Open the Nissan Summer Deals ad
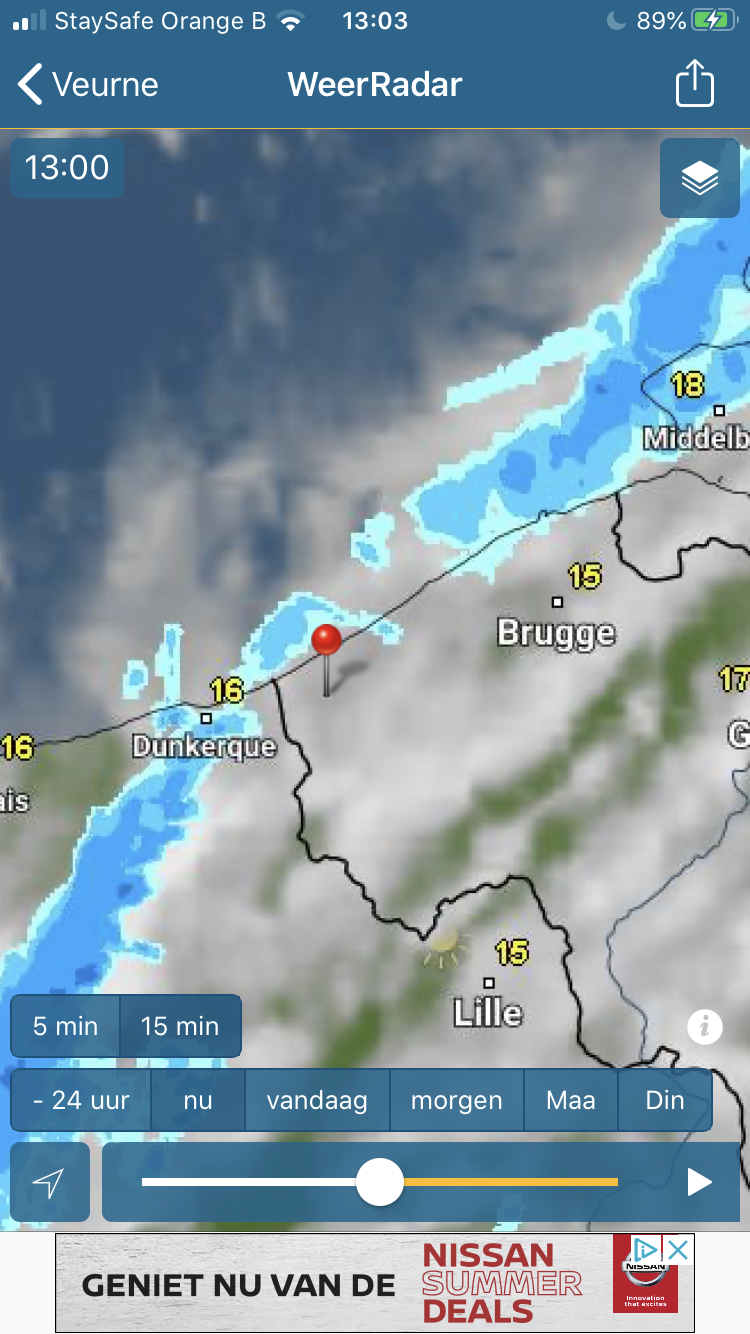Viewport: 750px width, 1334px height. (374, 1283)
